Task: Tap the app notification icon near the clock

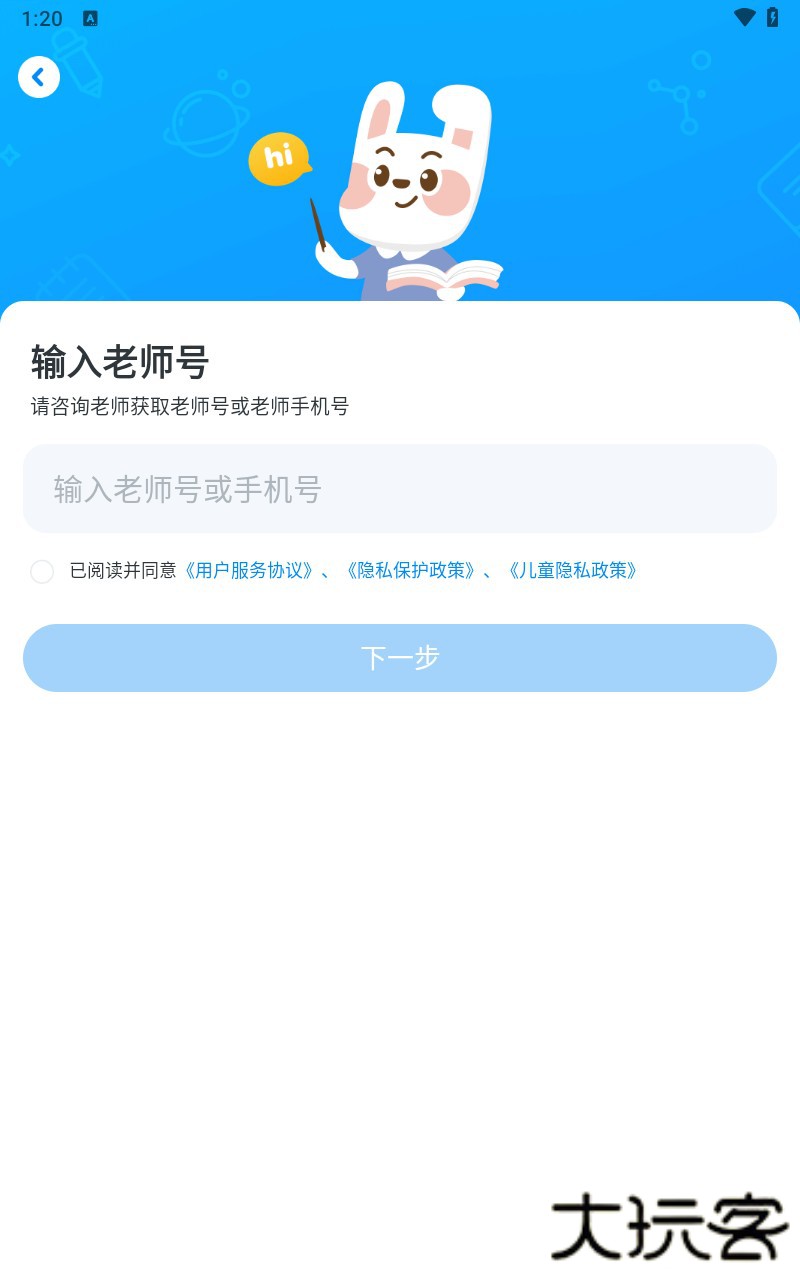Action: coord(91,17)
